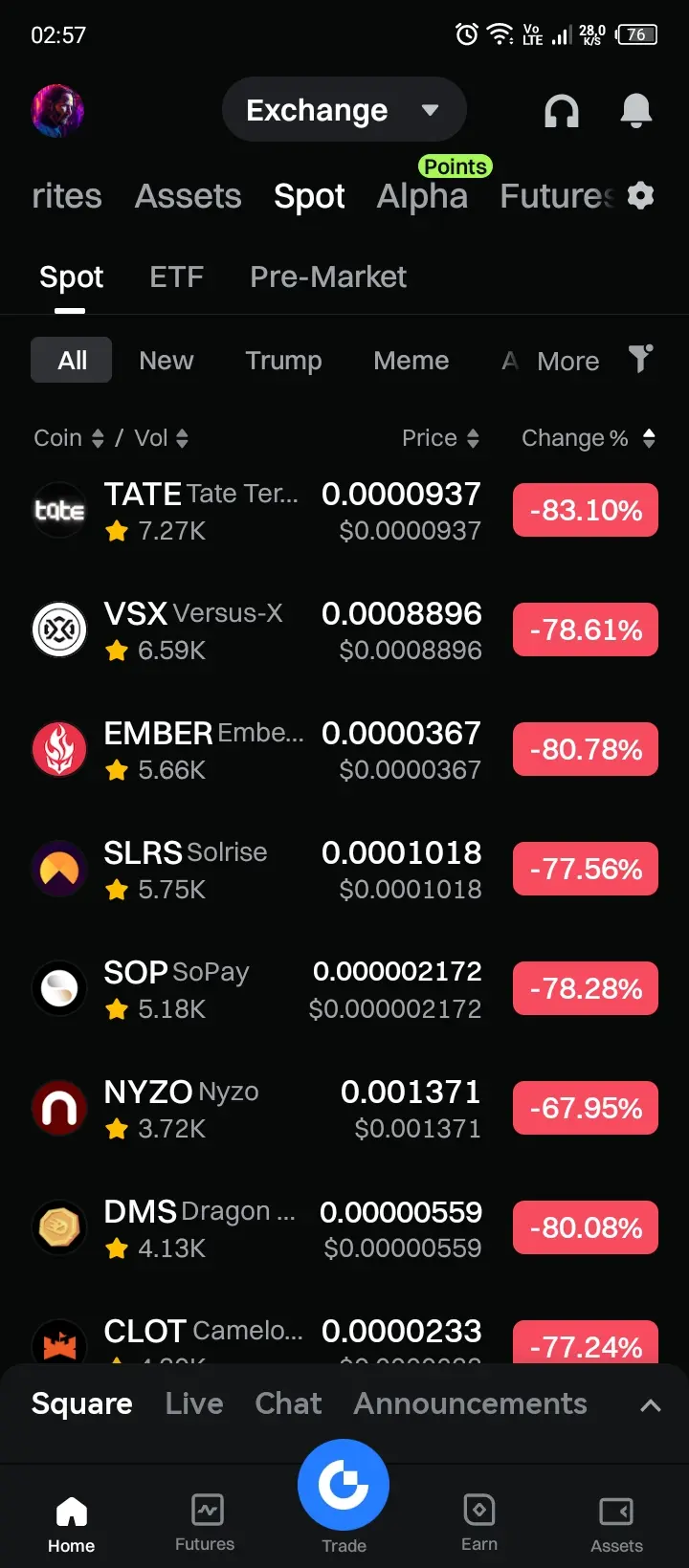The height and width of the screenshot is (1568, 689).
Task: Open the Earn tab
Action: [x=478, y=1521]
